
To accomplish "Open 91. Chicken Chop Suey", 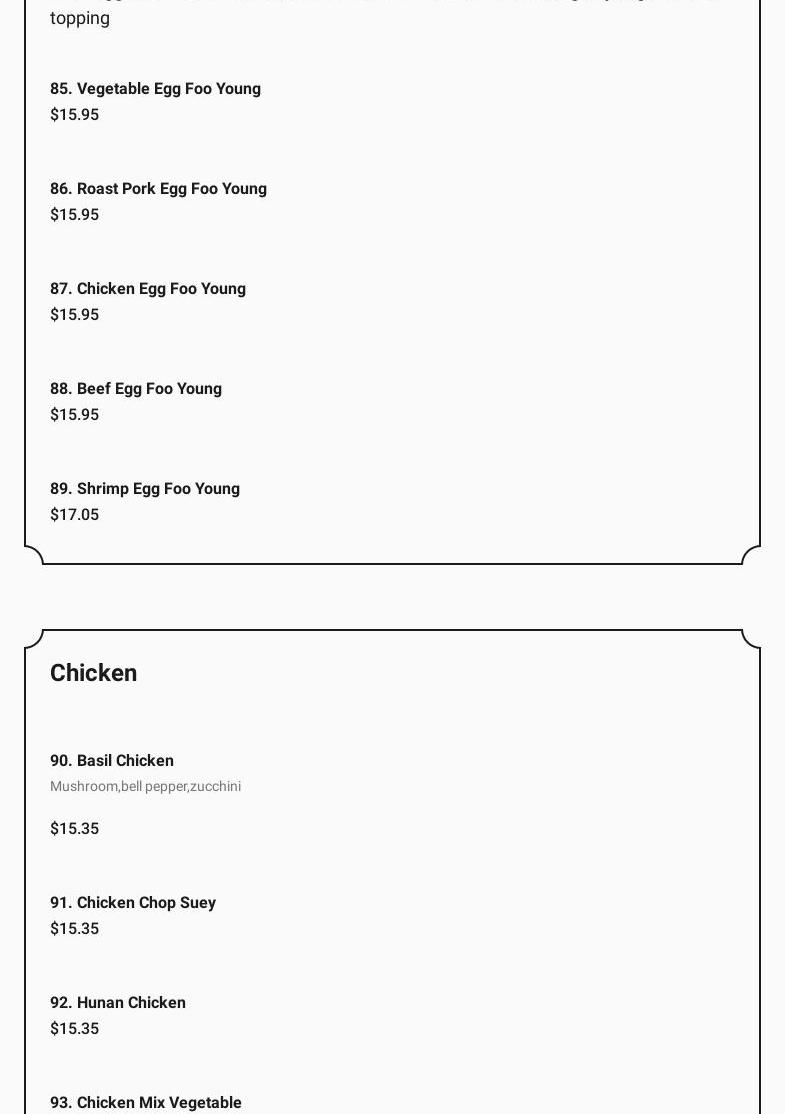I will 133,903.
